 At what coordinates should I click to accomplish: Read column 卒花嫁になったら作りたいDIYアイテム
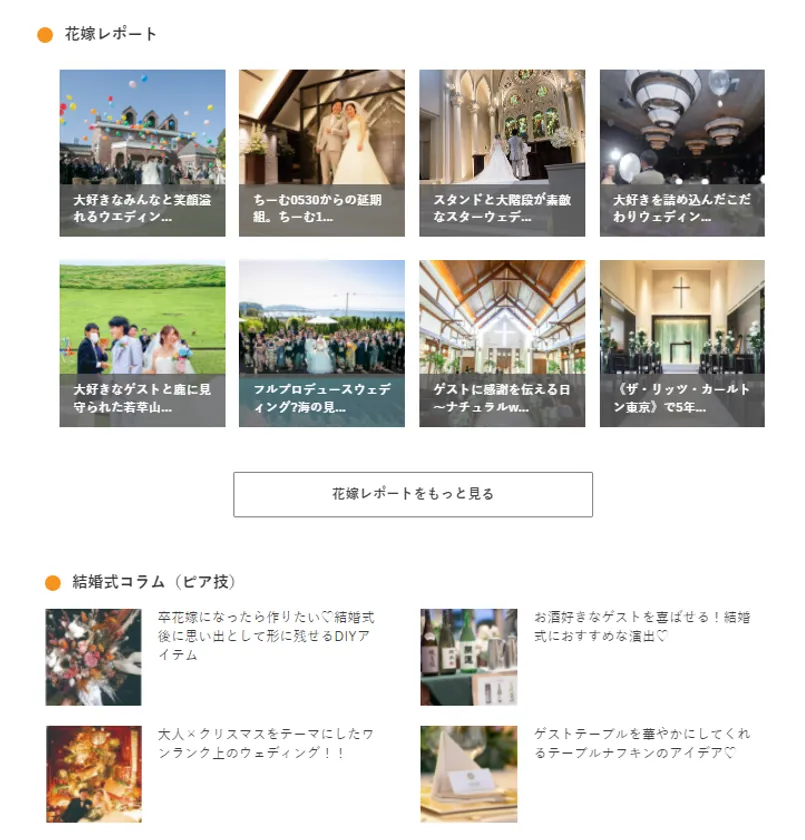coord(265,636)
